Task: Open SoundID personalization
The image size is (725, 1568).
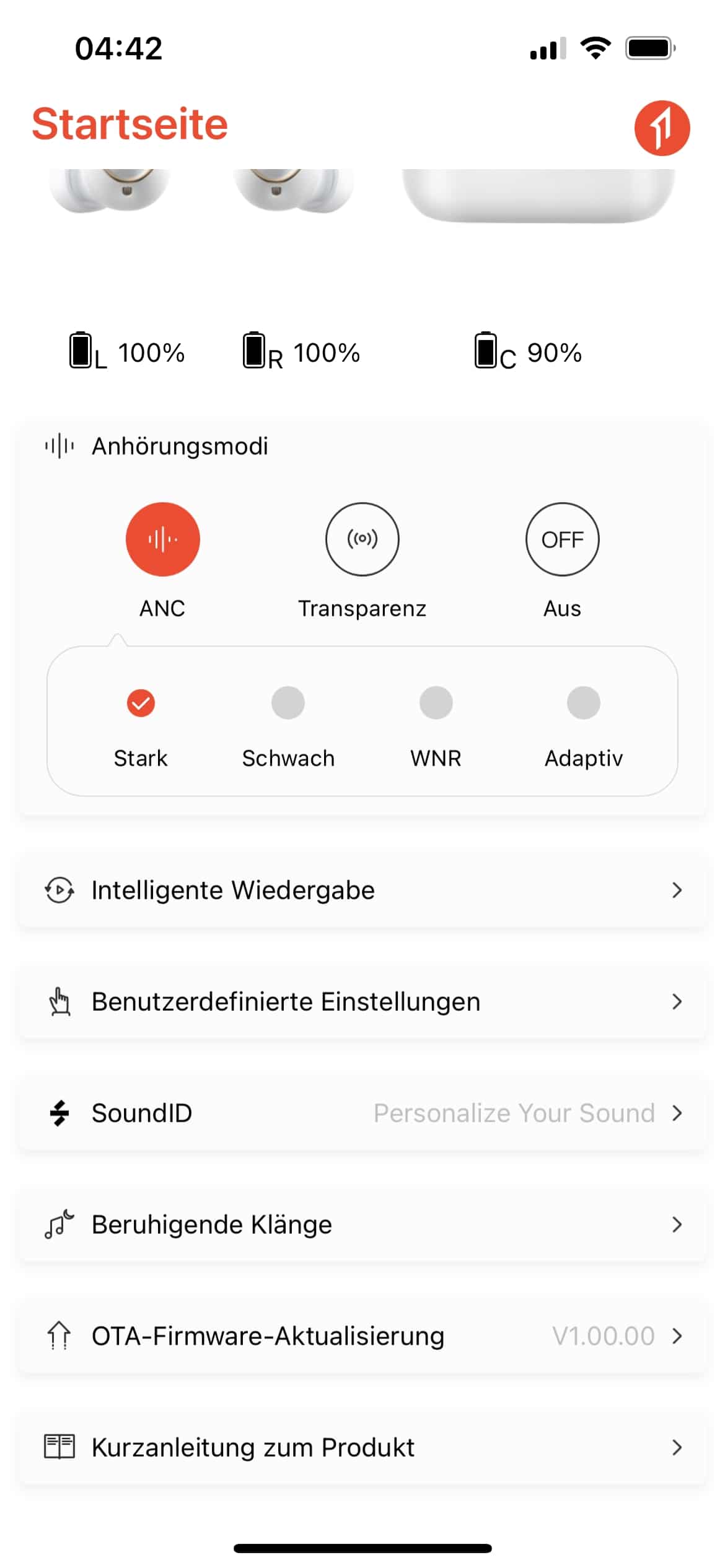Action: coord(362,1113)
